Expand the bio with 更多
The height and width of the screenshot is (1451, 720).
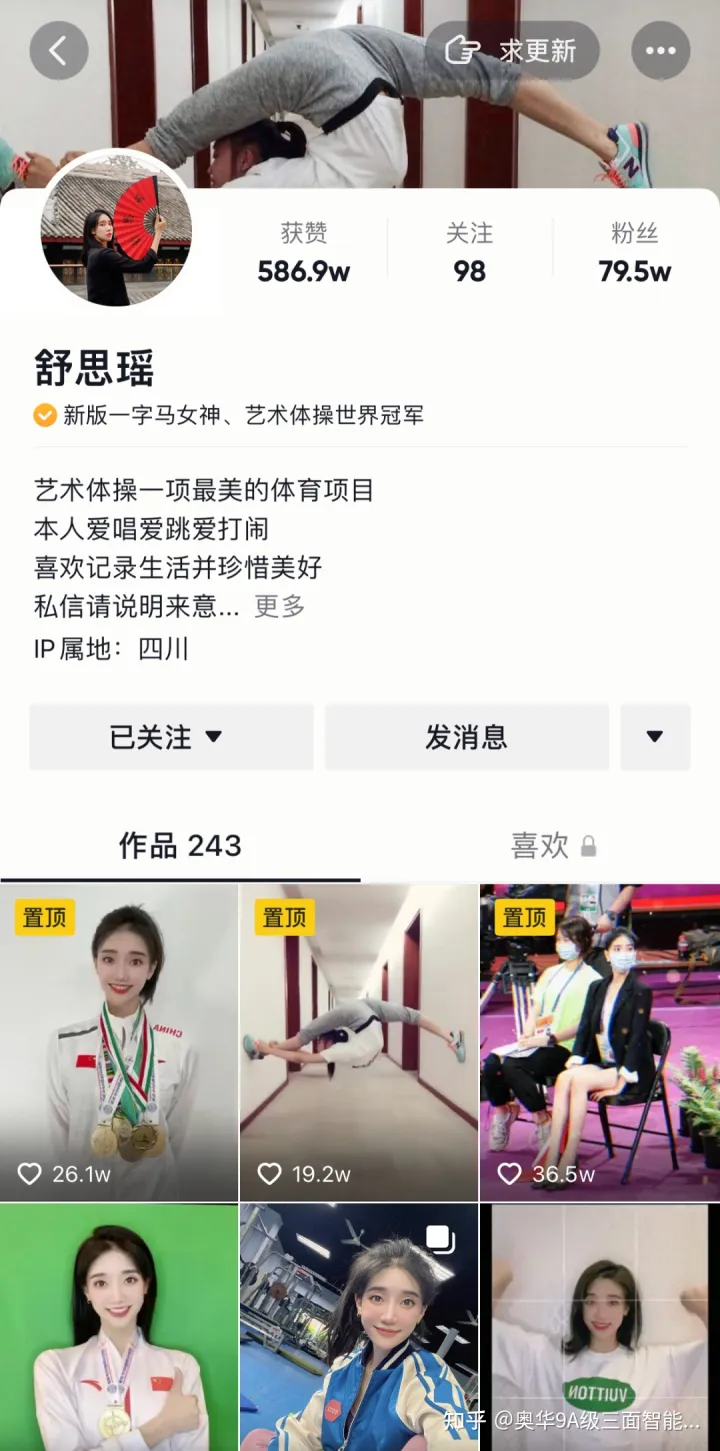point(279,606)
